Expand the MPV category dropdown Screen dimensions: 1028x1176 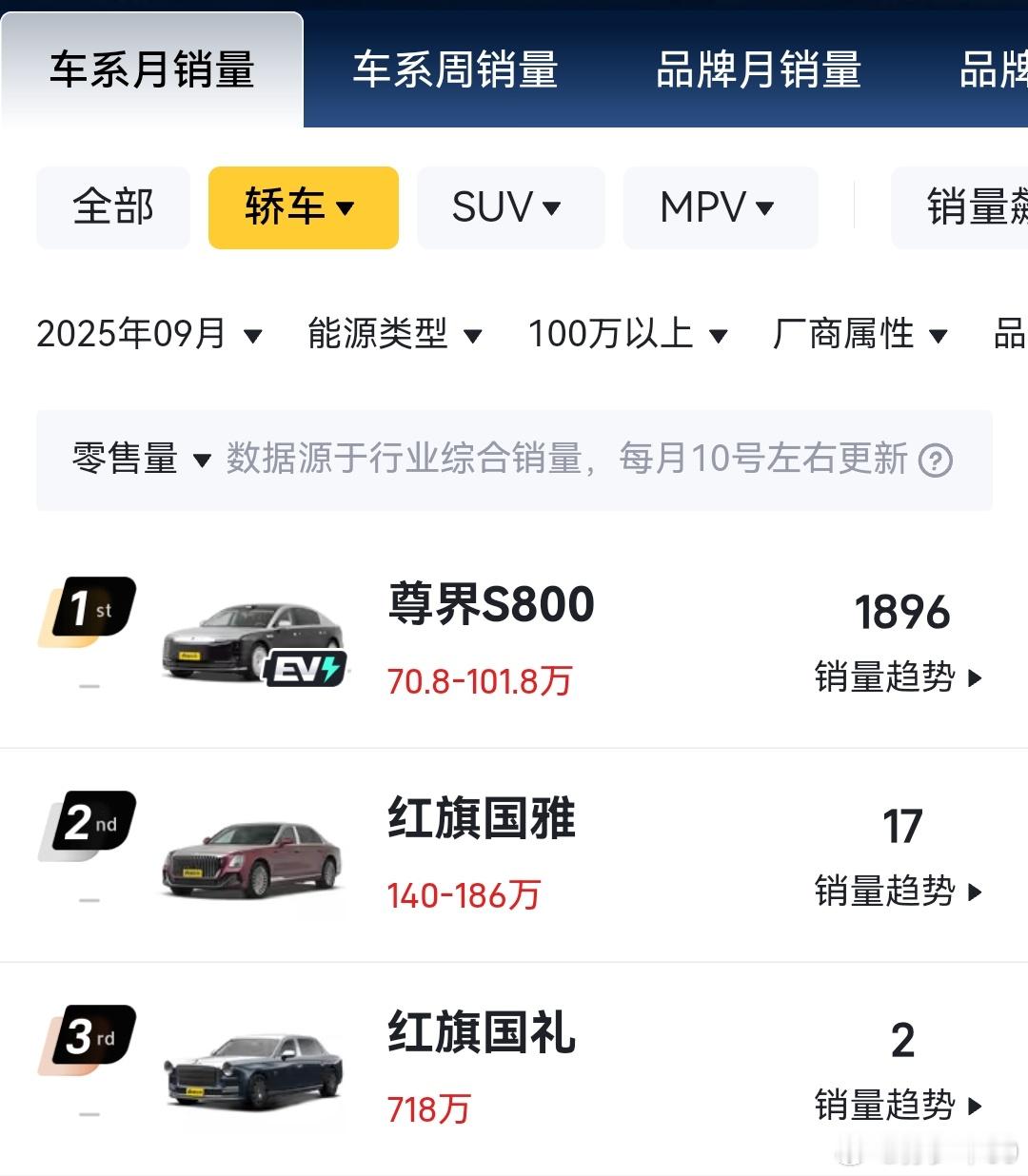(x=721, y=207)
